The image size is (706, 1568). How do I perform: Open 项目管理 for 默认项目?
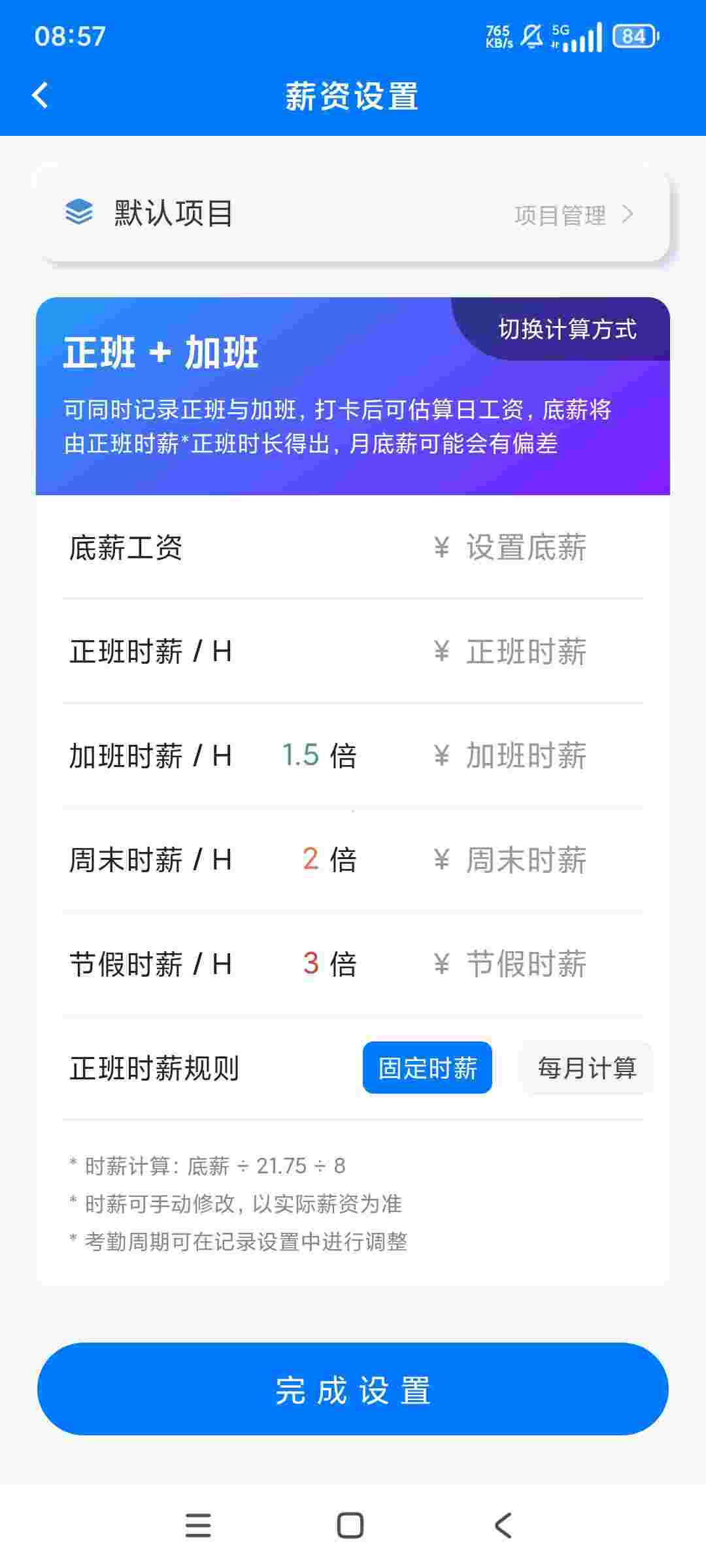pyautogui.click(x=573, y=215)
